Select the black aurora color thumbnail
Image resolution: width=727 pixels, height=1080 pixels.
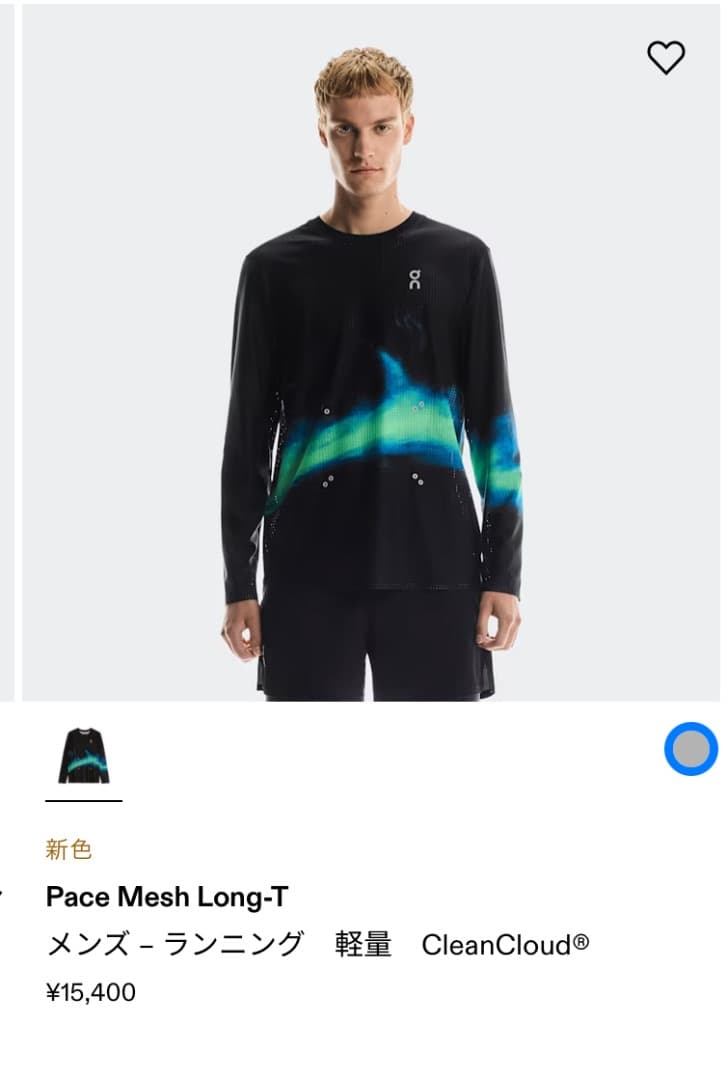(84, 756)
